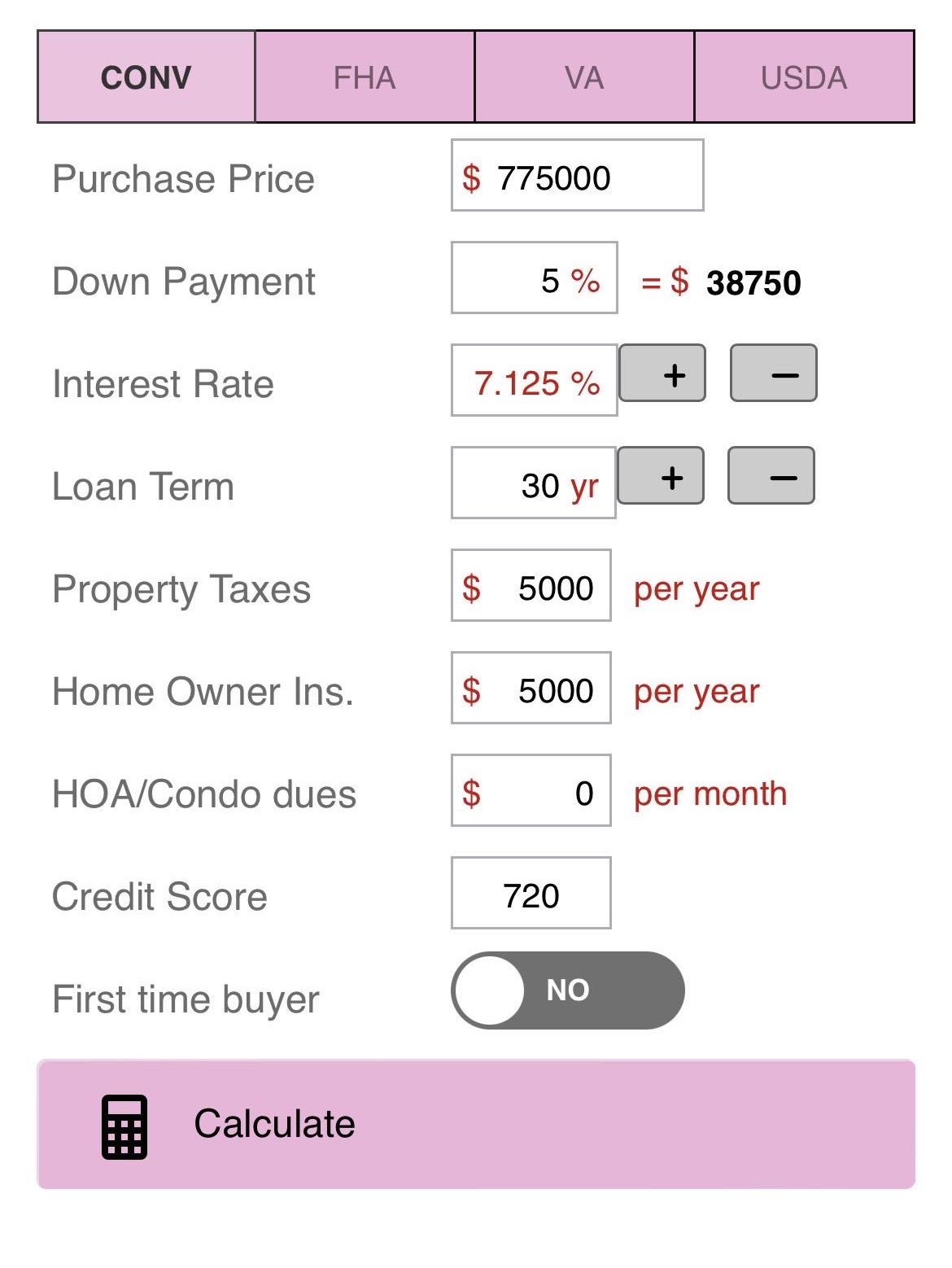Image resolution: width=952 pixels, height=1268 pixels.
Task: Edit the Purchase Price field
Action: pos(577,176)
